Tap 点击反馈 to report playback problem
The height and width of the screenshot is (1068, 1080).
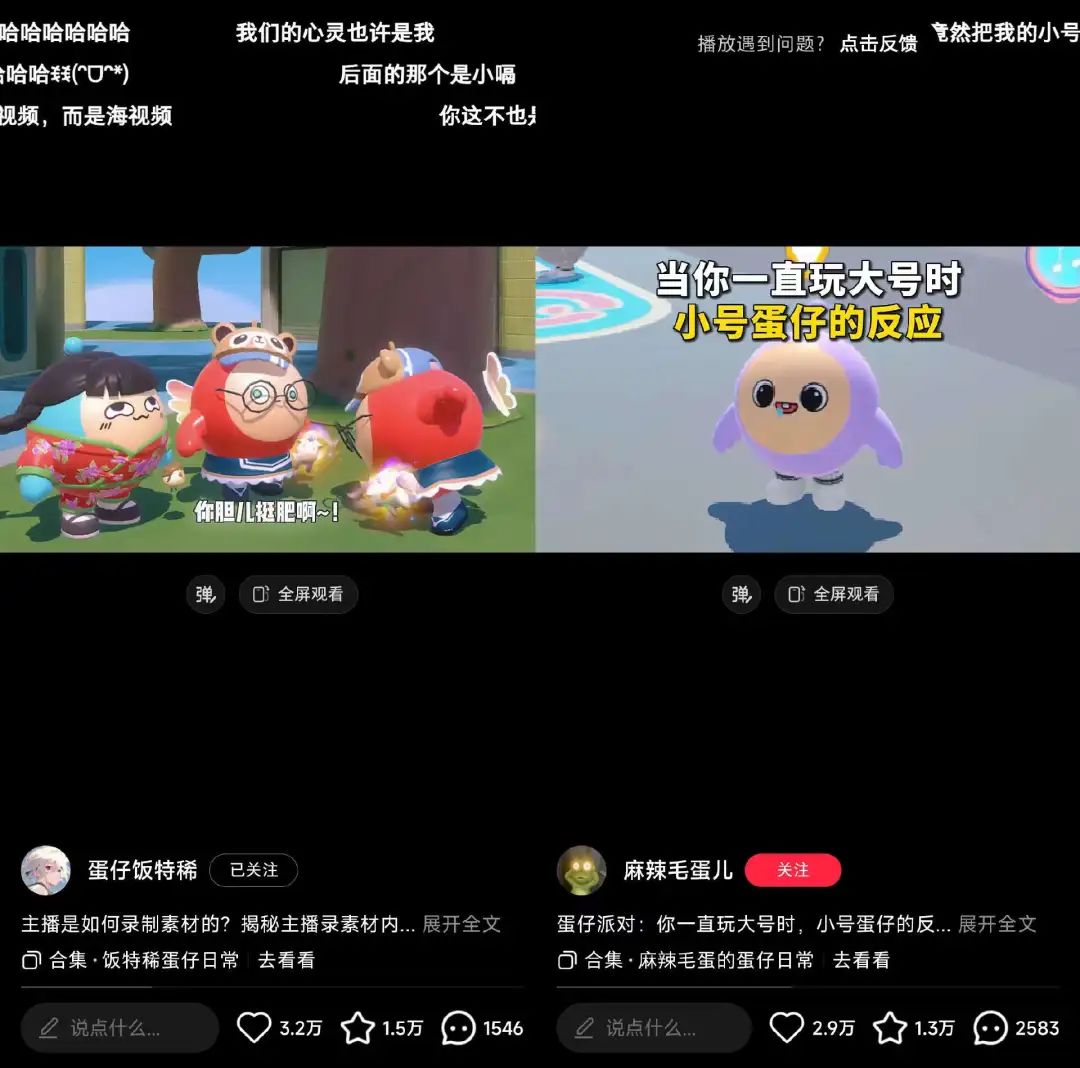[x=878, y=44]
